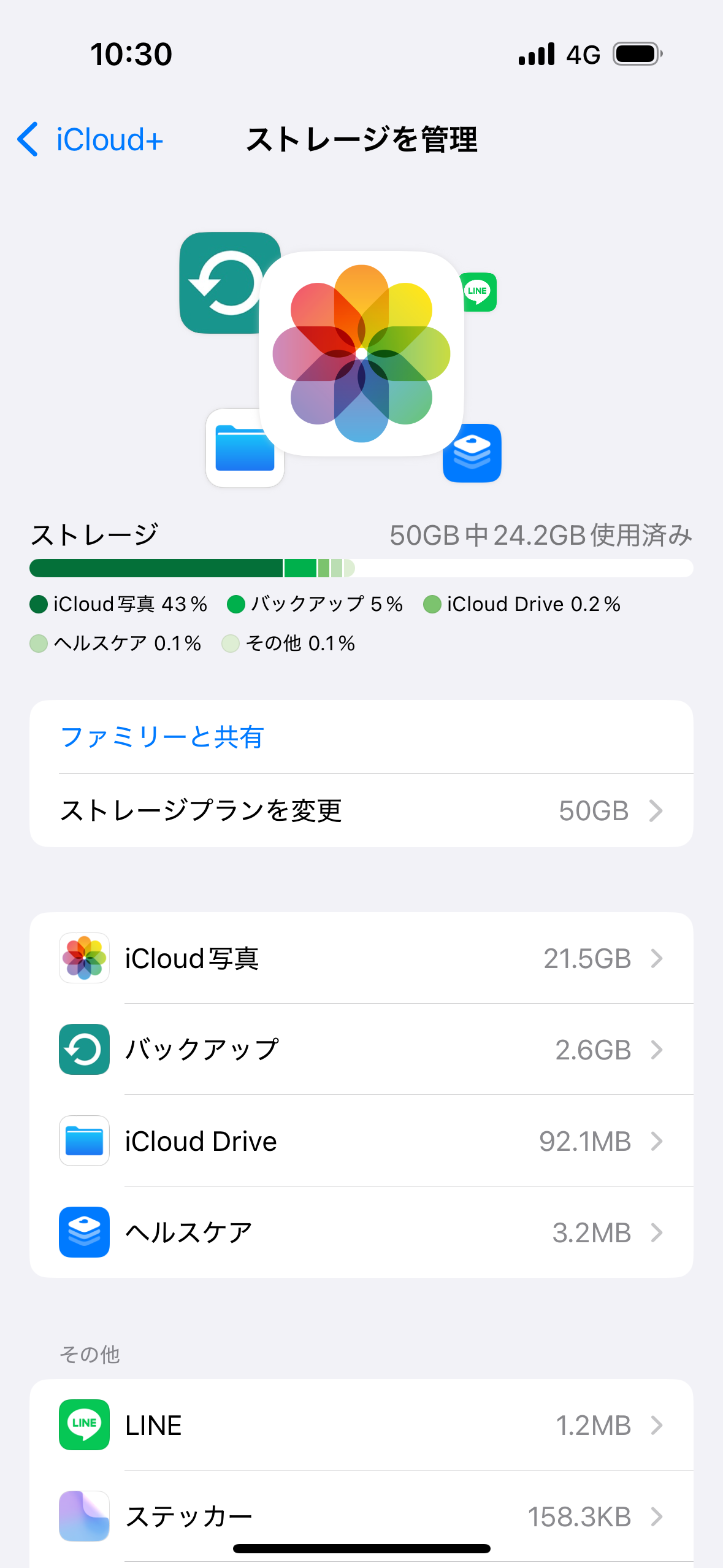723x1568 pixels.
Task: Open ストレージプランを変更 row
Action: point(361,810)
